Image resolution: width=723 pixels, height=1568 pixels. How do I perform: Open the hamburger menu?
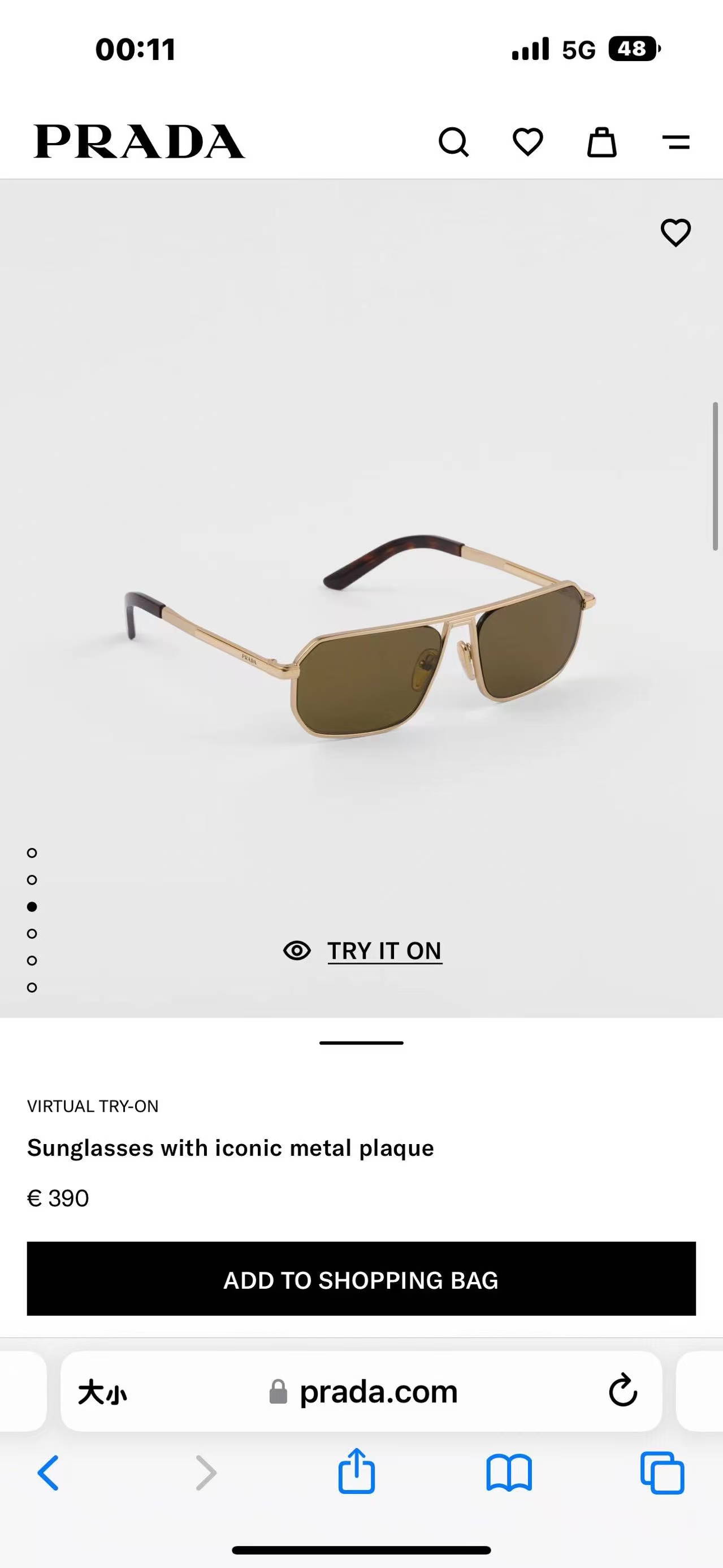[x=676, y=142]
